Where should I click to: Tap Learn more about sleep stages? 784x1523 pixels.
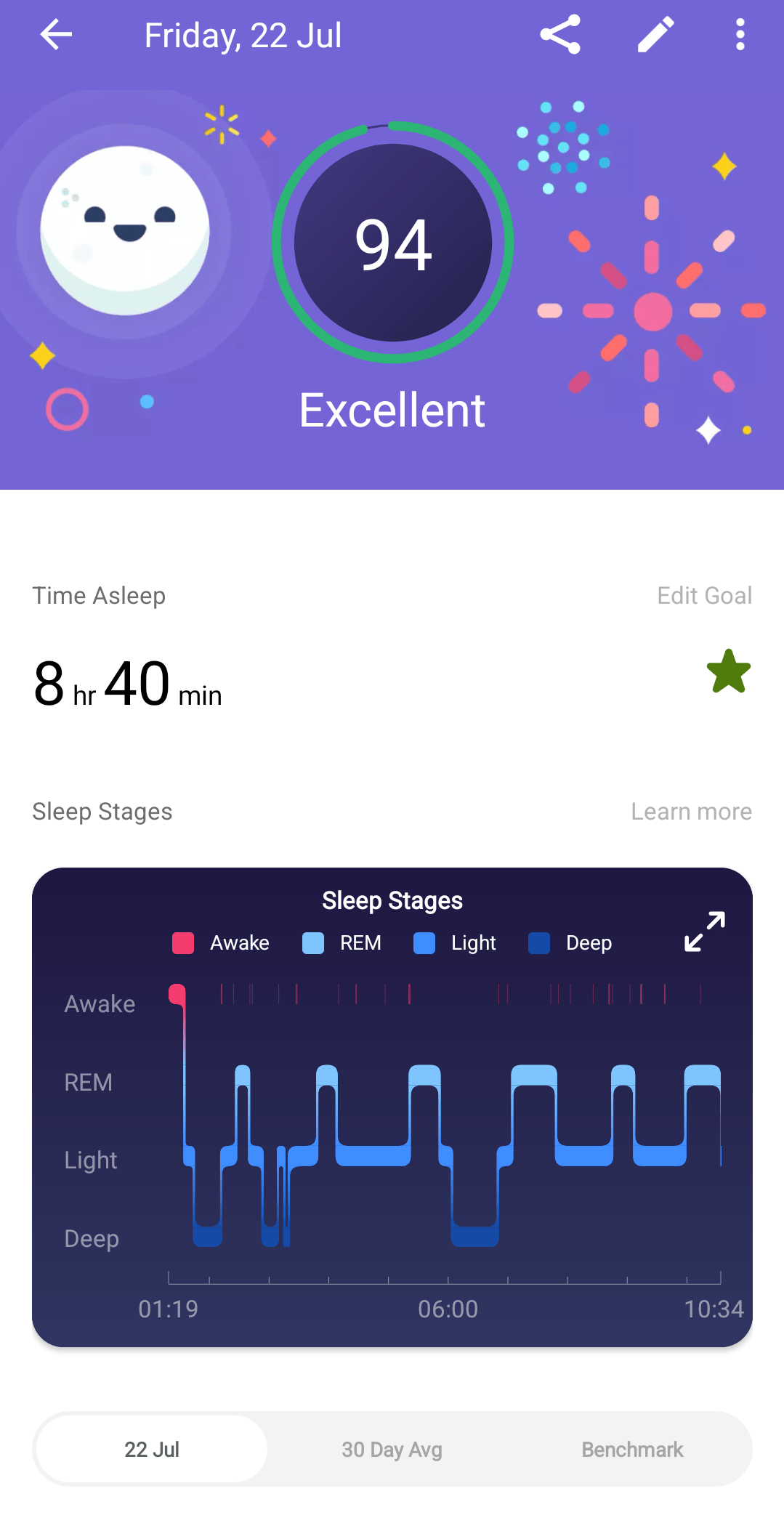pyautogui.click(x=691, y=811)
